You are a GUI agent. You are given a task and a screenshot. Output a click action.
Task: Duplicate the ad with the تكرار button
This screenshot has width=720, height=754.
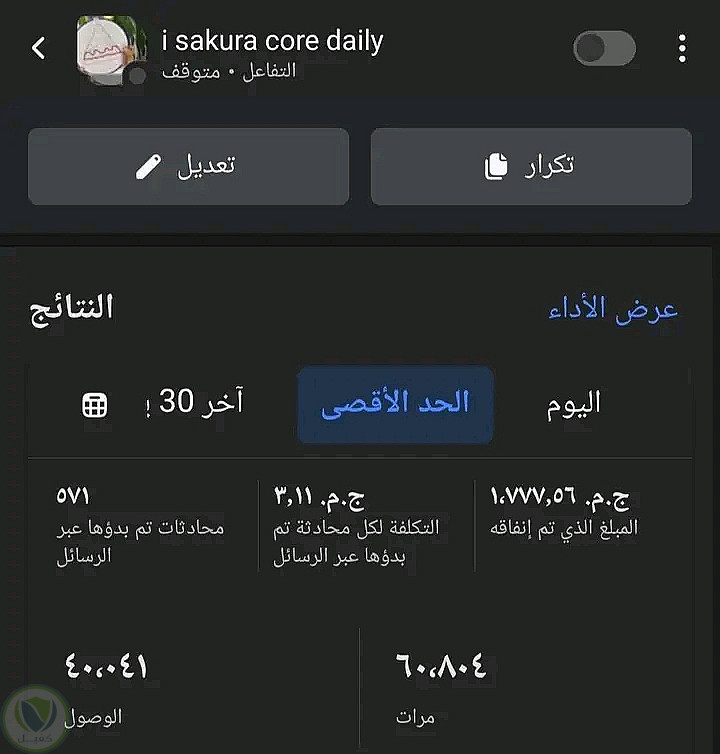tap(531, 166)
